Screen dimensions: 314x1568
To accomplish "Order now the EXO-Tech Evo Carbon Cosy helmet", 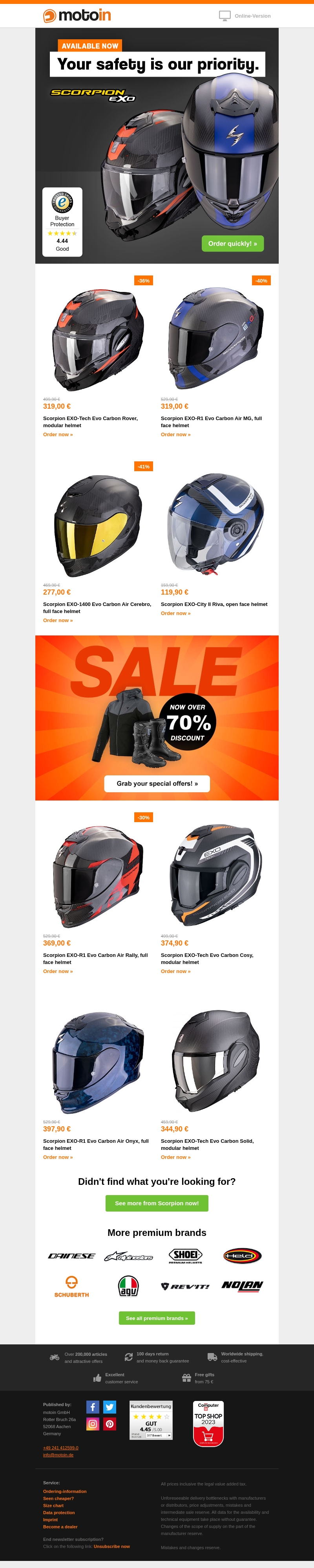I will (x=175, y=971).
